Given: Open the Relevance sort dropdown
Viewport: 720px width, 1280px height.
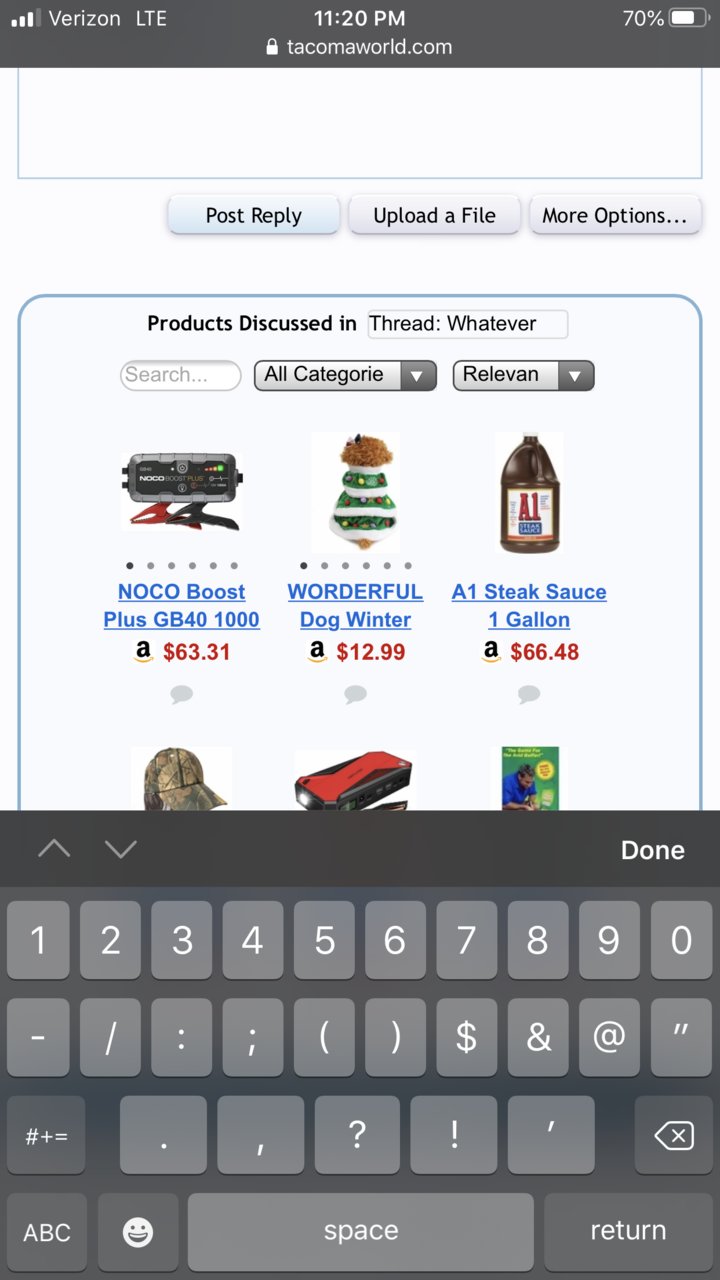Looking at the screenshot, I should pos(523,375).
